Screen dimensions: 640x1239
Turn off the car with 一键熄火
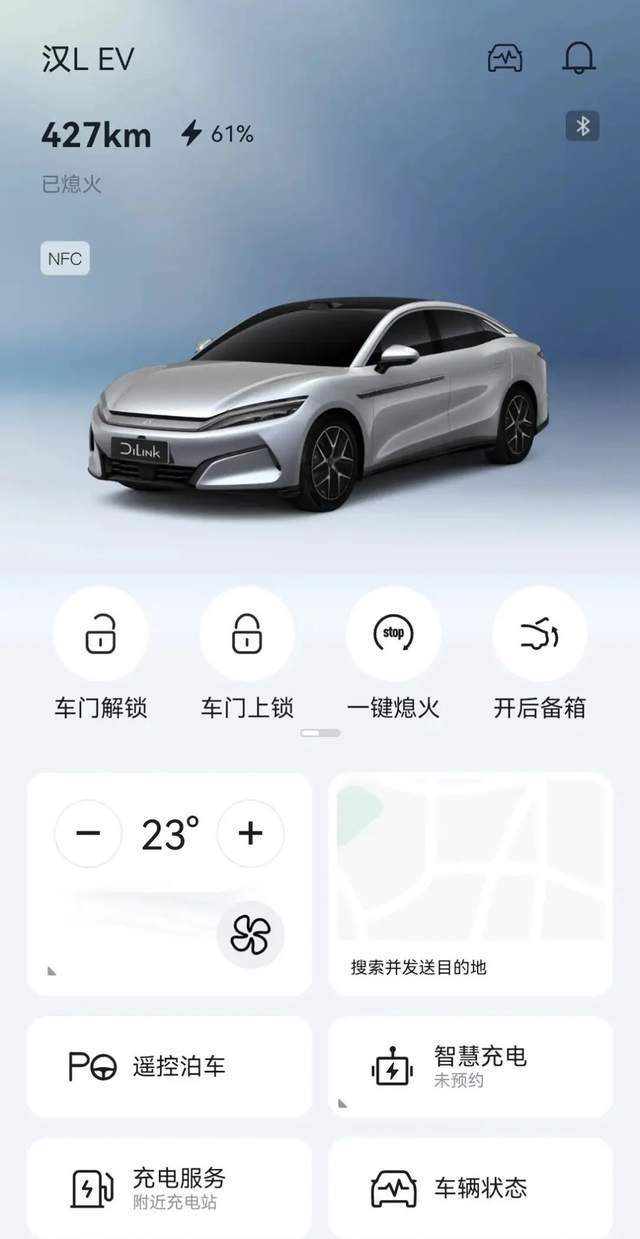tap(393, 634)
